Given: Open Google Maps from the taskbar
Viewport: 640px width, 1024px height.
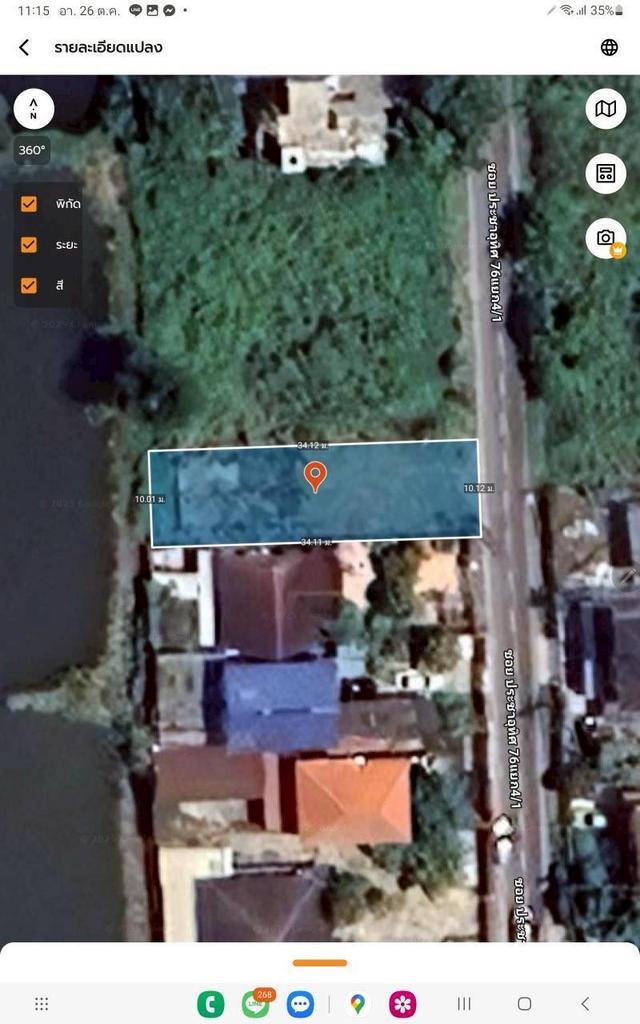Looking at the screenshot, I should 358,1004.
